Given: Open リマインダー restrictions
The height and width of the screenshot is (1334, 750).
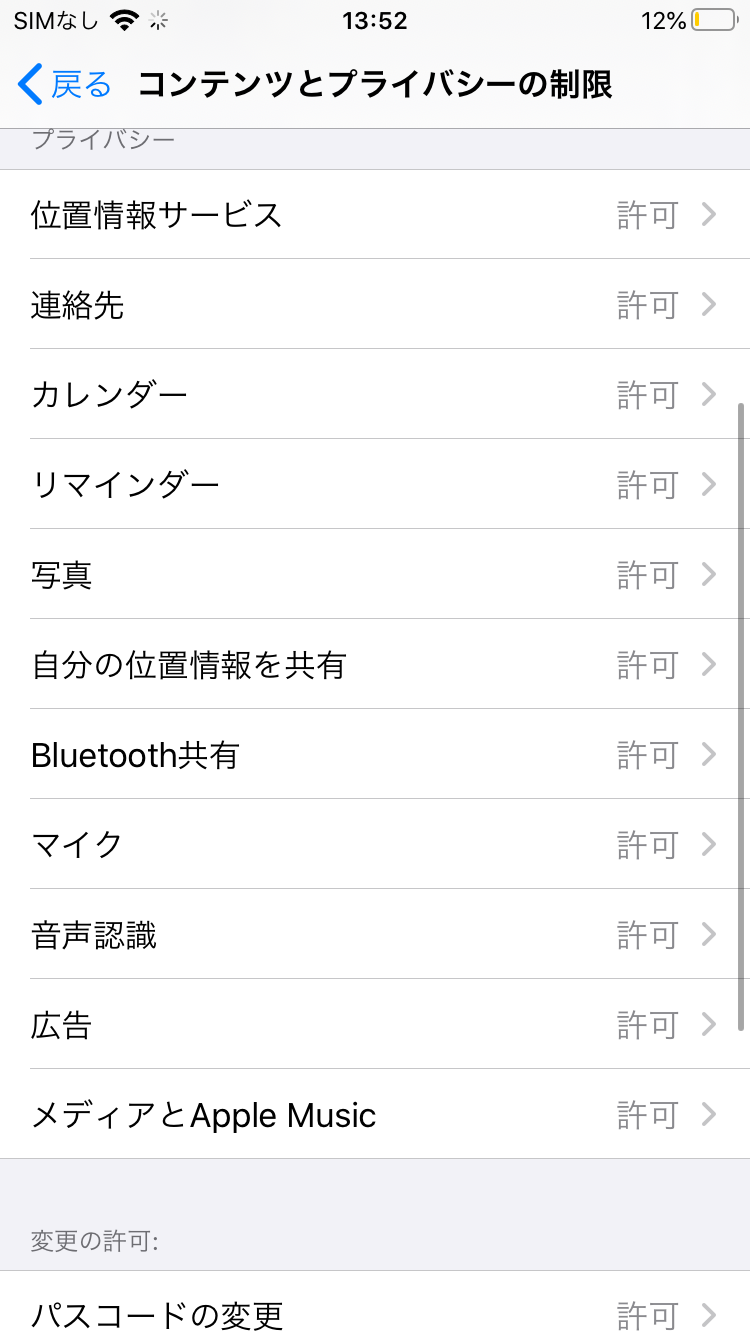Looking at the screenshot, I should pos(375,485).
